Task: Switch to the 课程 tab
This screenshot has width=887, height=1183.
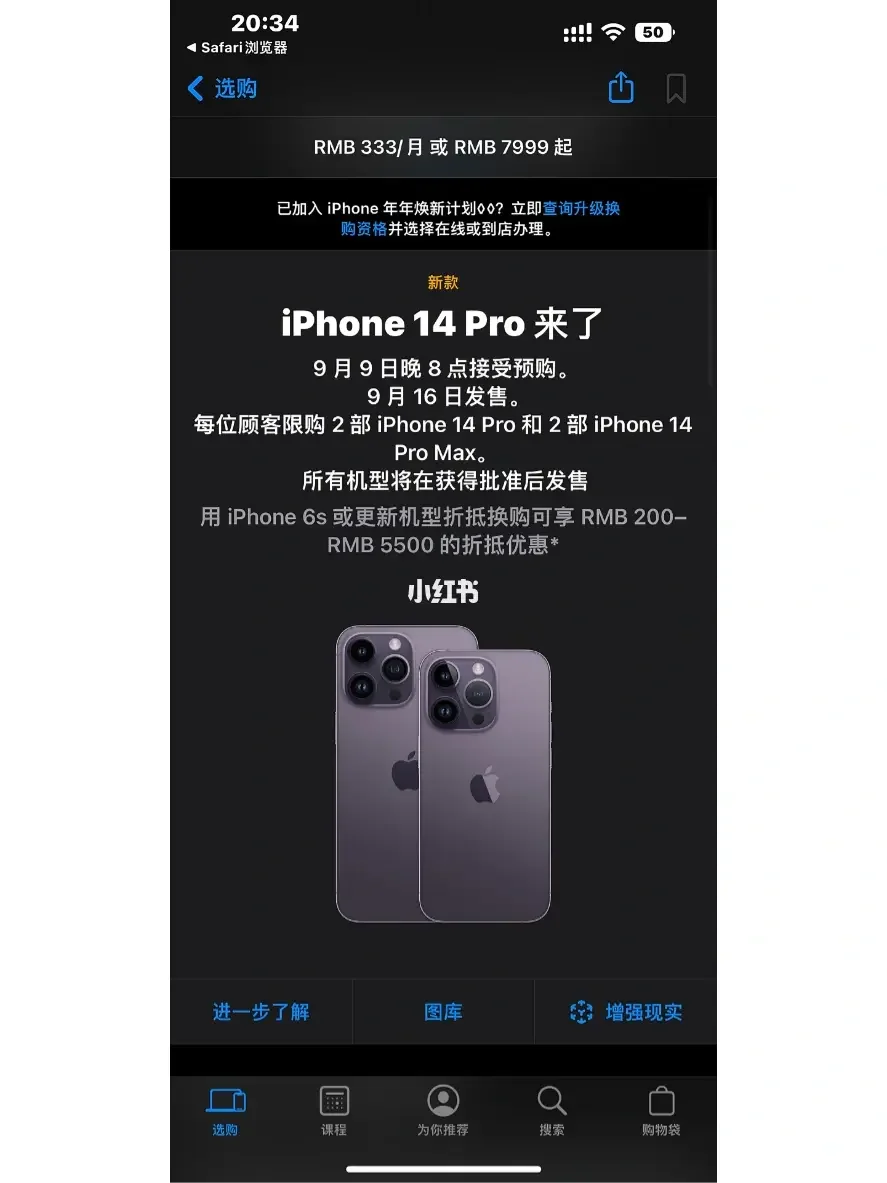Action: click(x=334, y=1110)
